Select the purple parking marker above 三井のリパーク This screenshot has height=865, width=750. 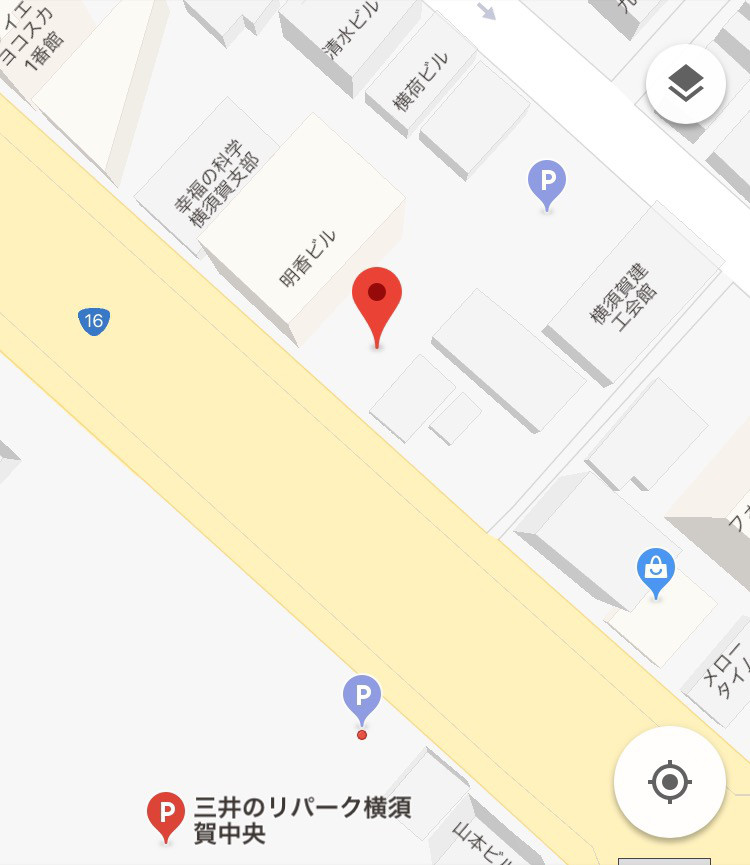tap(362, 697)
